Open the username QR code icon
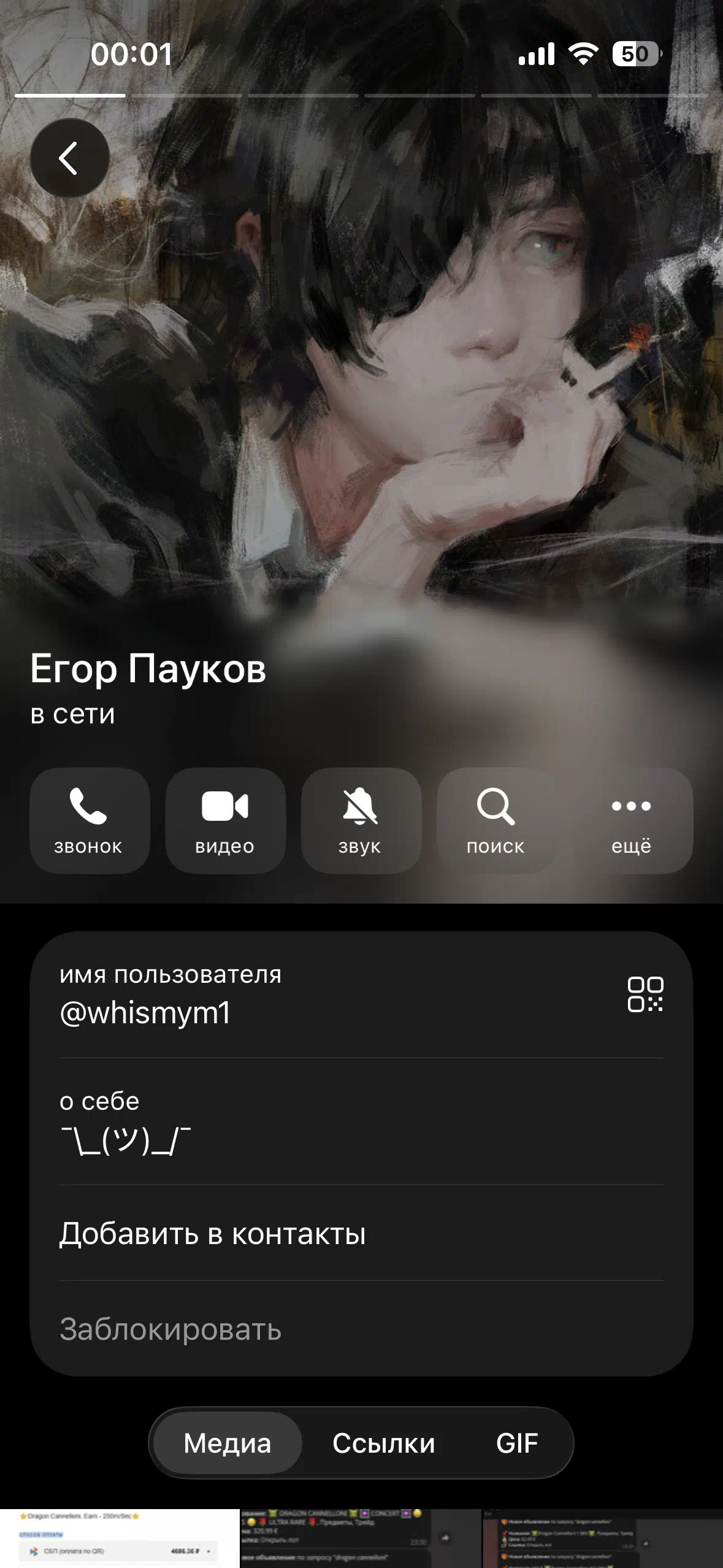The height and width of the screenshot is (1568, 723). click(645, 994)
